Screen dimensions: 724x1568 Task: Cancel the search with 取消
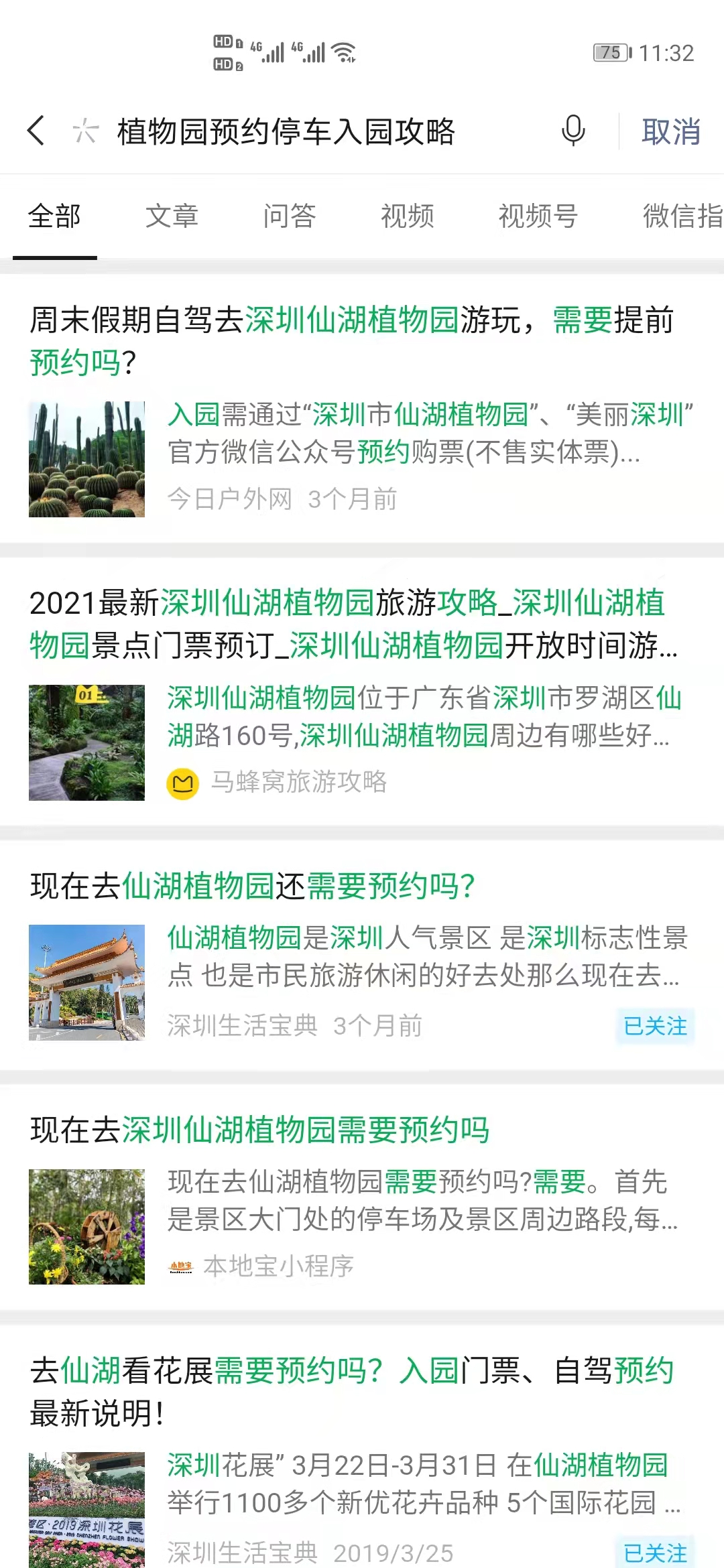670,131
